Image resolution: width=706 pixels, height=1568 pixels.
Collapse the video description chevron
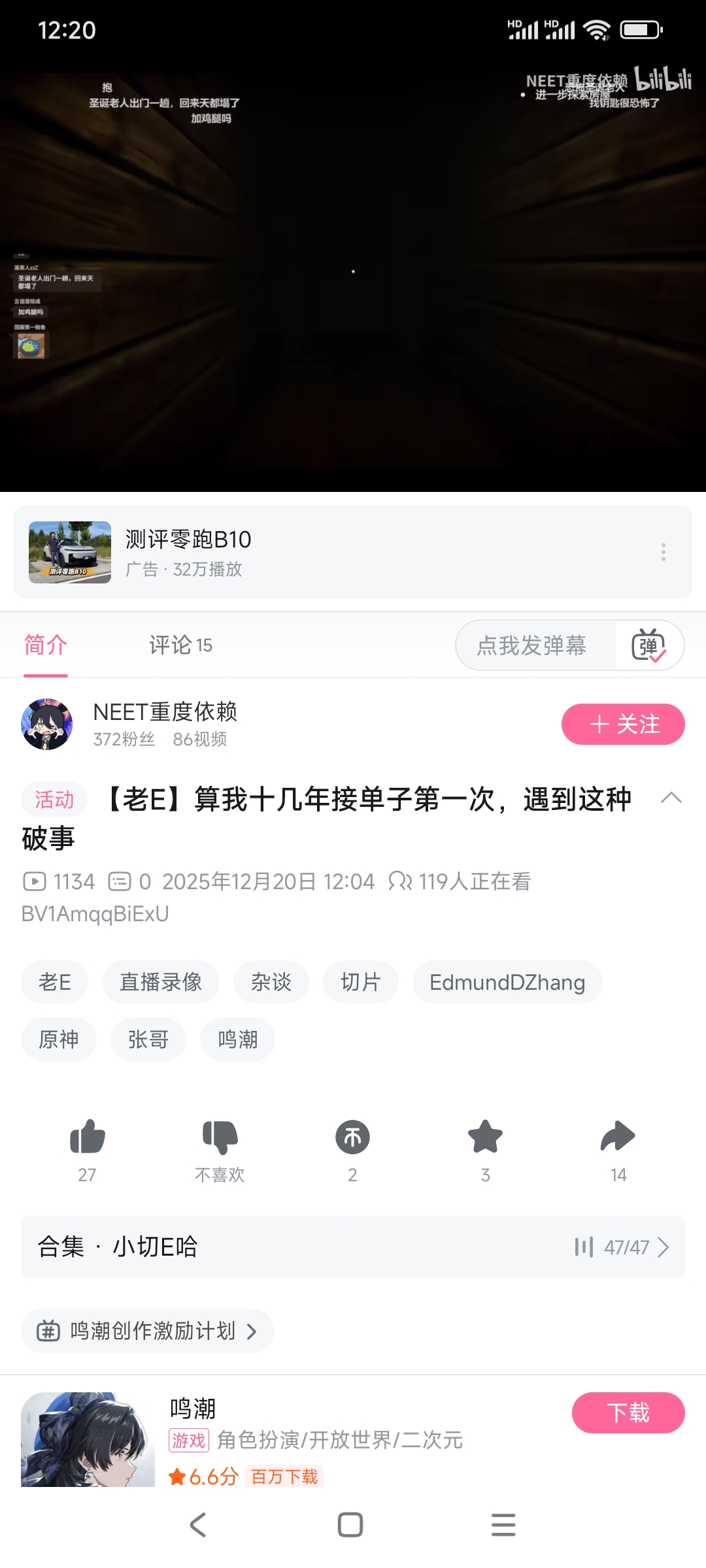click(671, 798)
